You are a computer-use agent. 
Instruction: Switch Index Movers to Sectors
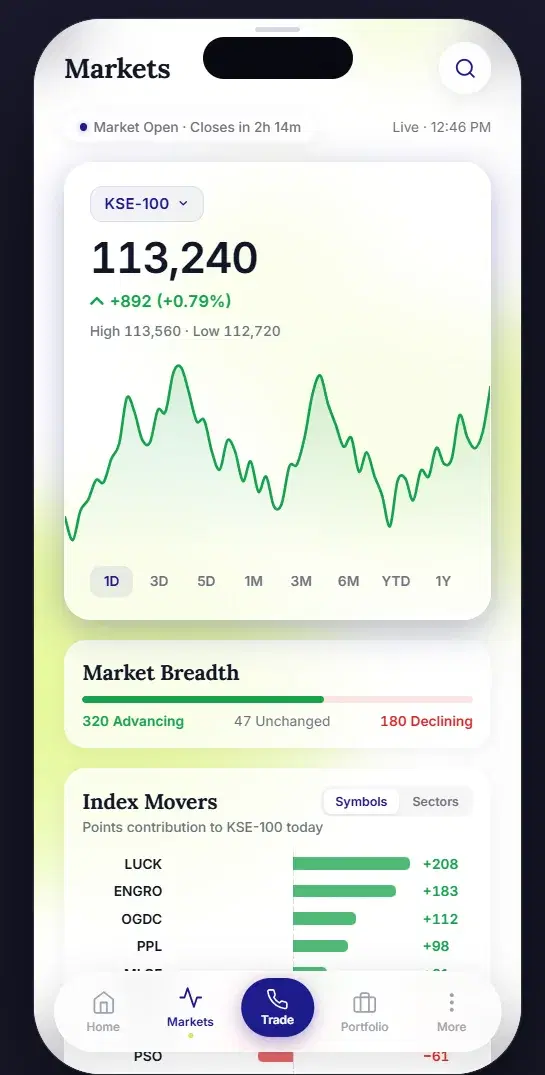click(435, 801)
